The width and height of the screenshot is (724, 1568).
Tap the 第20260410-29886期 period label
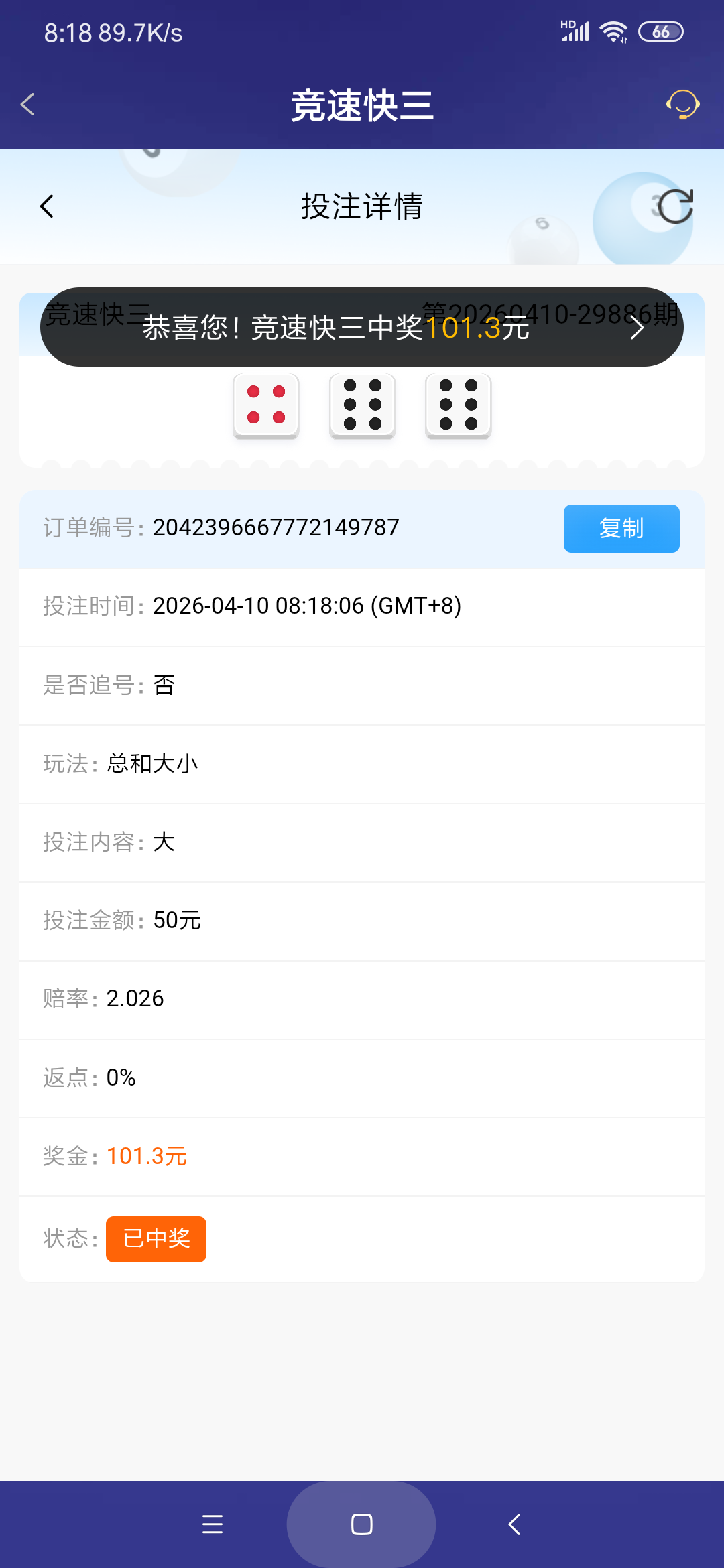tap(550, 310)
